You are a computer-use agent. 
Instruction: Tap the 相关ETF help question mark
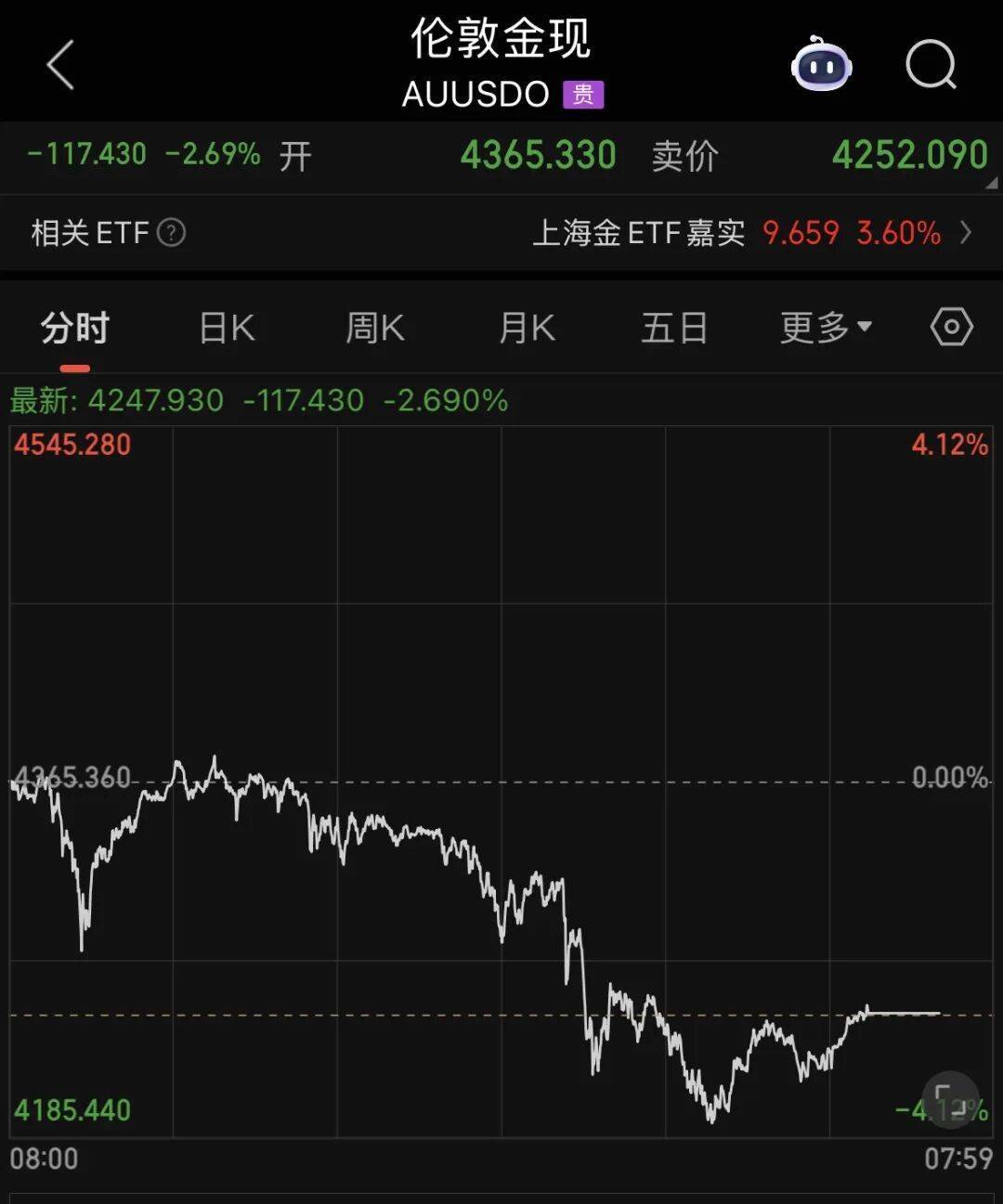coord(172,232)
